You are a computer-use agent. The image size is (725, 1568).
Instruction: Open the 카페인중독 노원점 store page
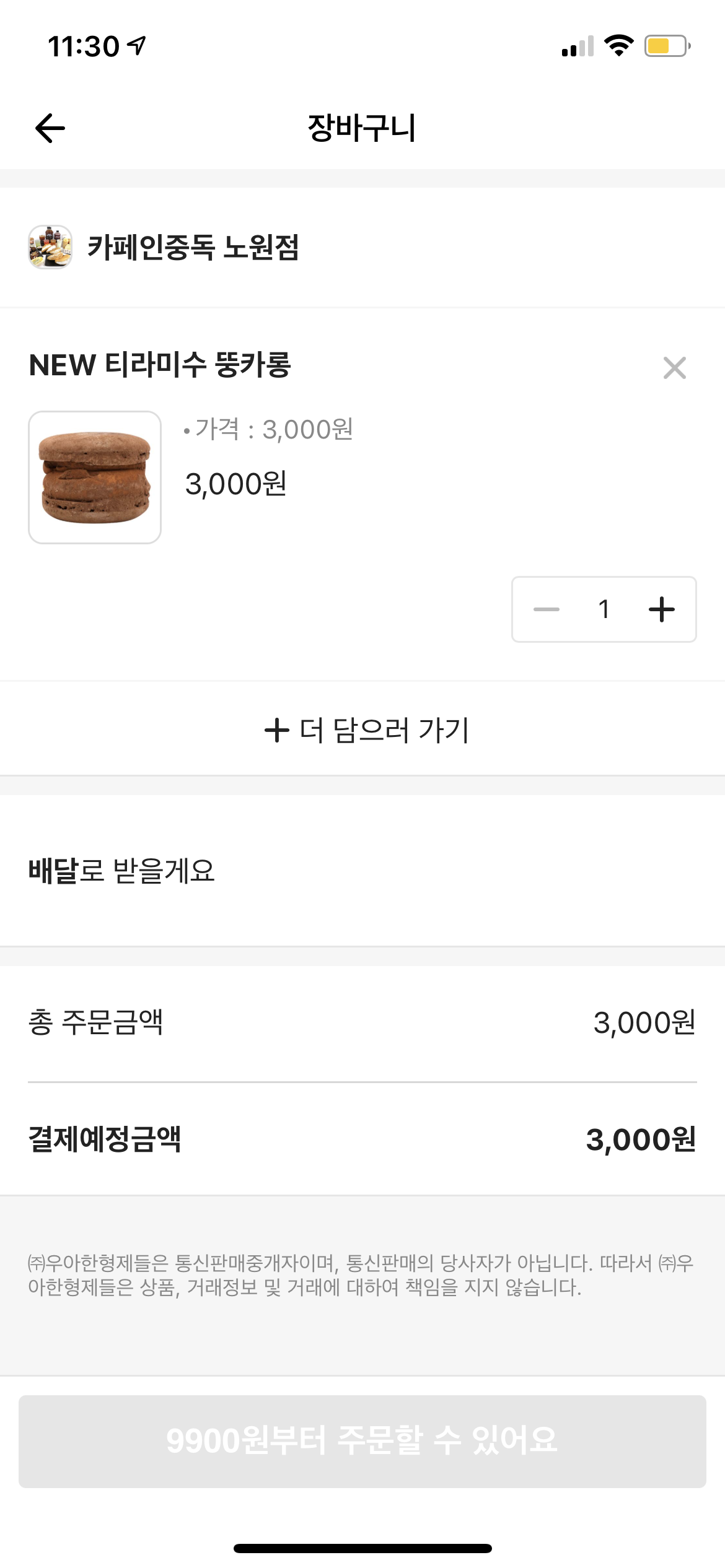(x=193, y=247)
